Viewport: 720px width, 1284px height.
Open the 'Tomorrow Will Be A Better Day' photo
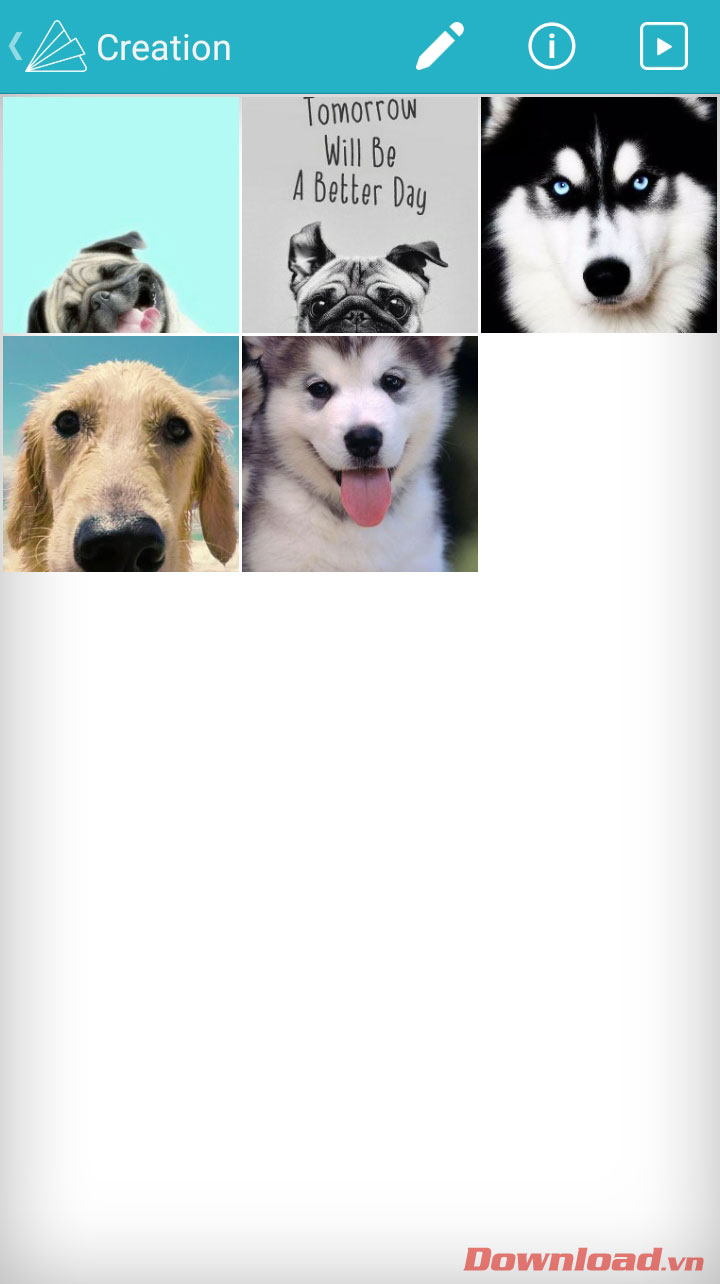(360, 215)
